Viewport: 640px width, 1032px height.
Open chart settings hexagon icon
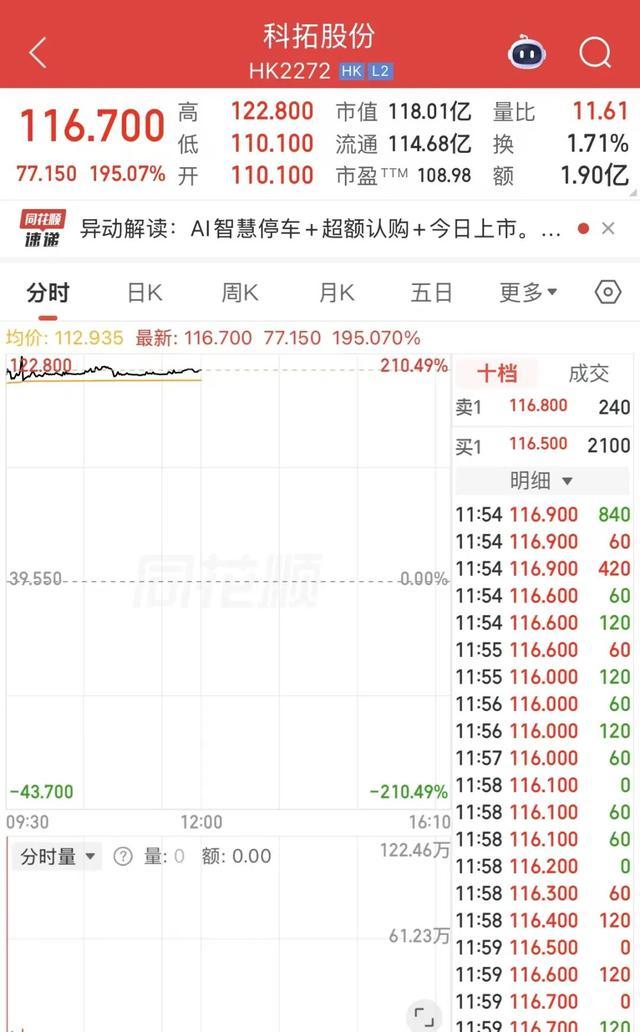coord(608,292)
